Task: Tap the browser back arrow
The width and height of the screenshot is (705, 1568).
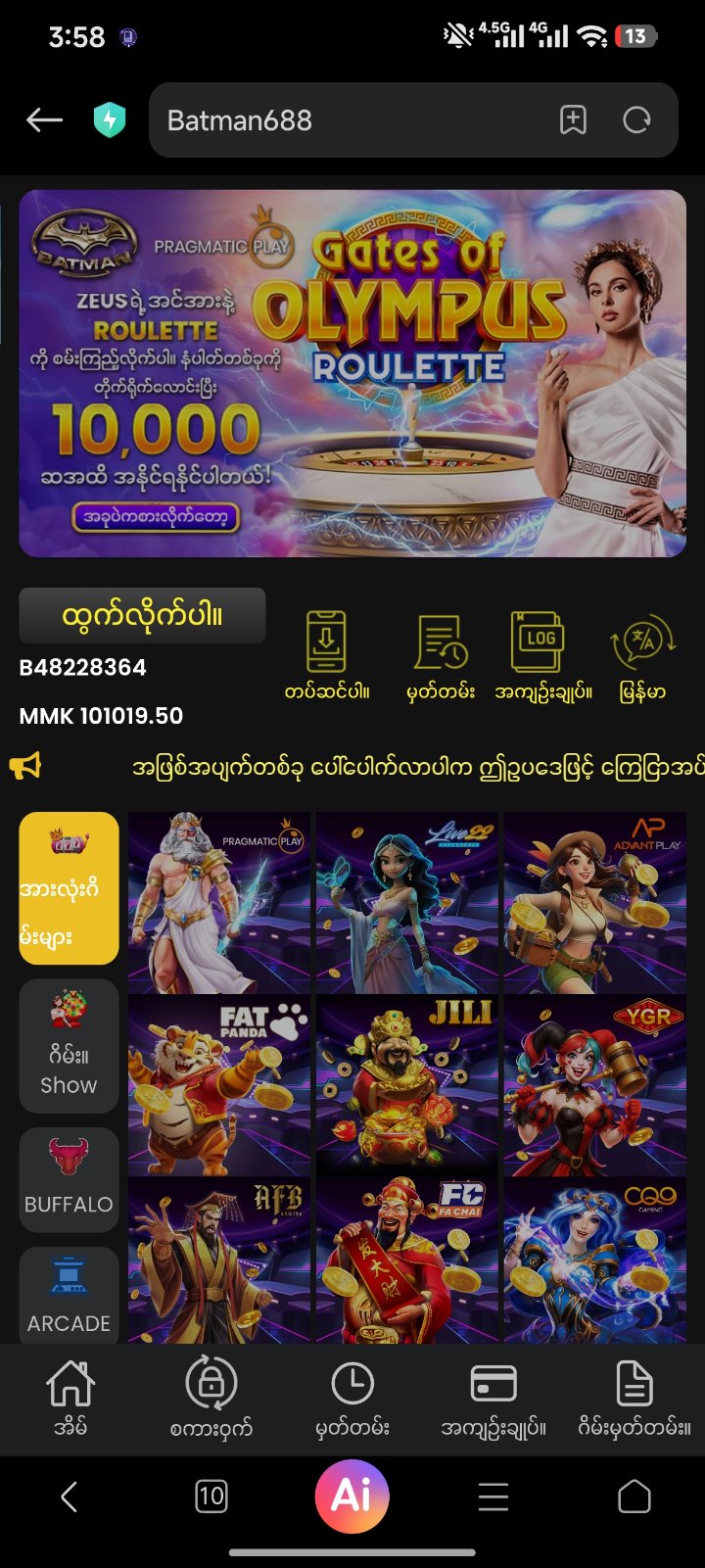Action: 44,120
